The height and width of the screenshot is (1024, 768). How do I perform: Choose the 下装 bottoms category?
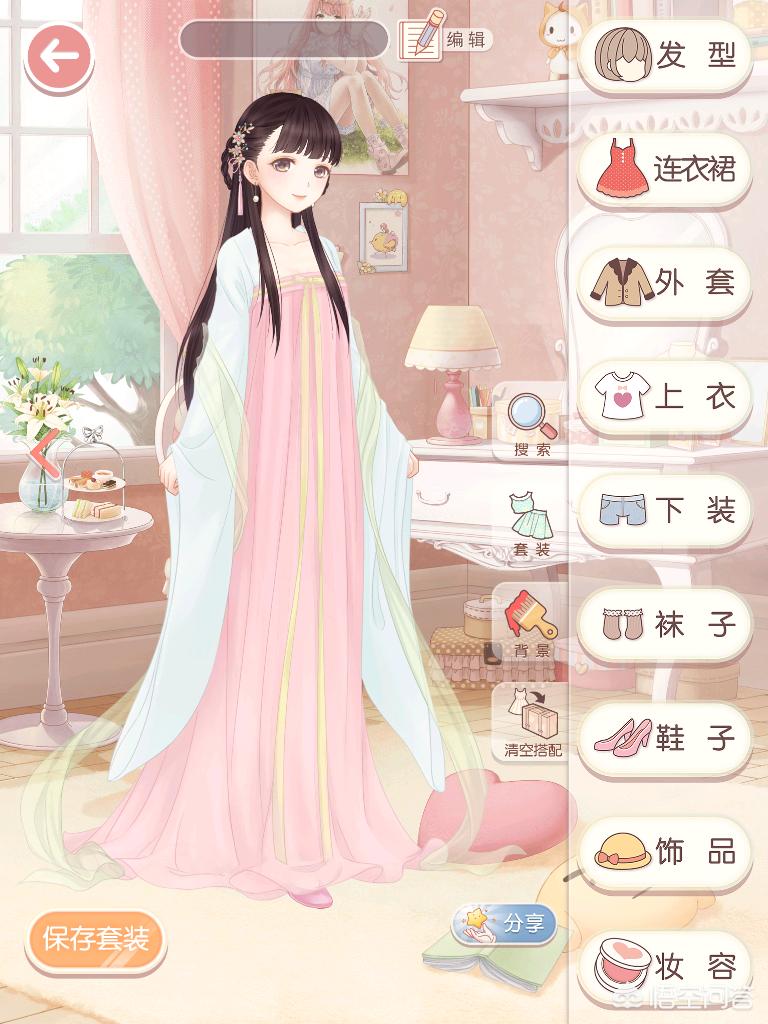(665, 511)
